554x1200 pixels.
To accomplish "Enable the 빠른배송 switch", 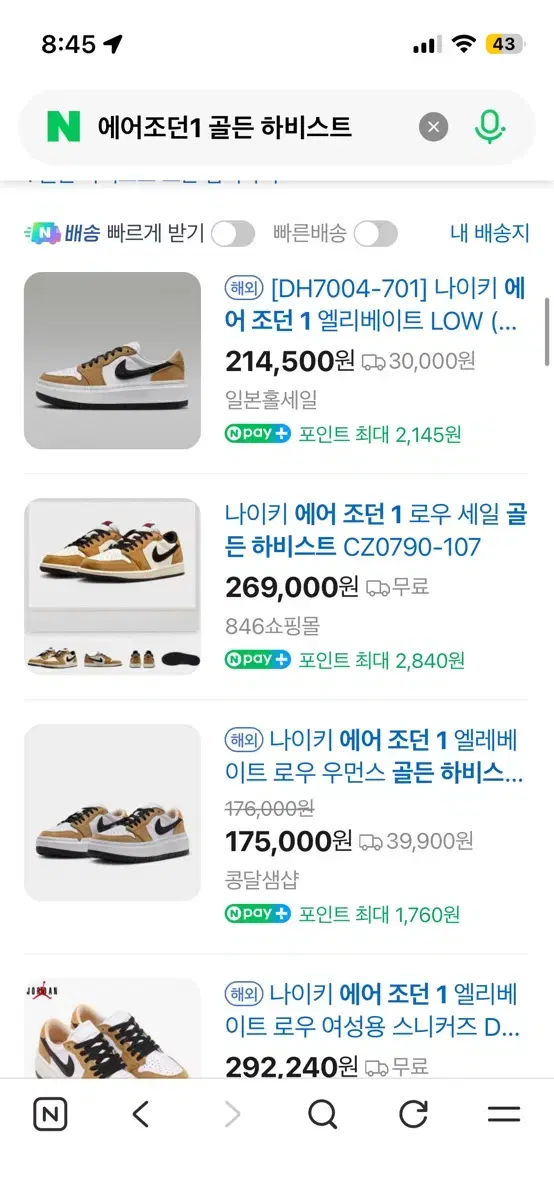I will click(375, 234).
